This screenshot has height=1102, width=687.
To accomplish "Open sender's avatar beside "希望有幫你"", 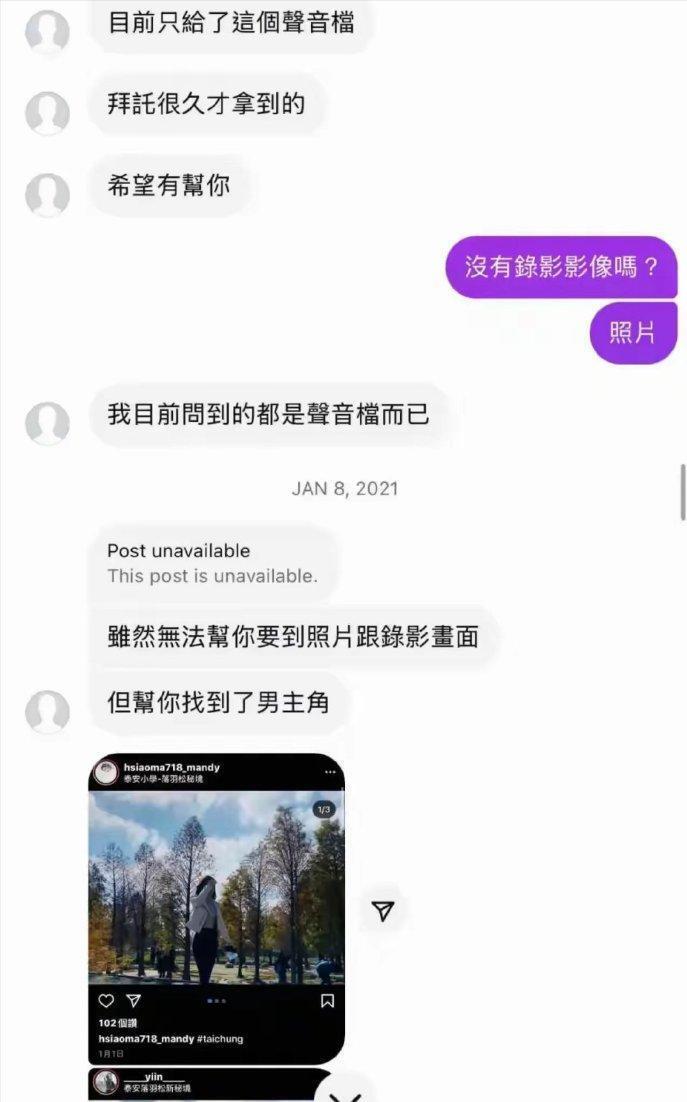I will pos(47,195).
